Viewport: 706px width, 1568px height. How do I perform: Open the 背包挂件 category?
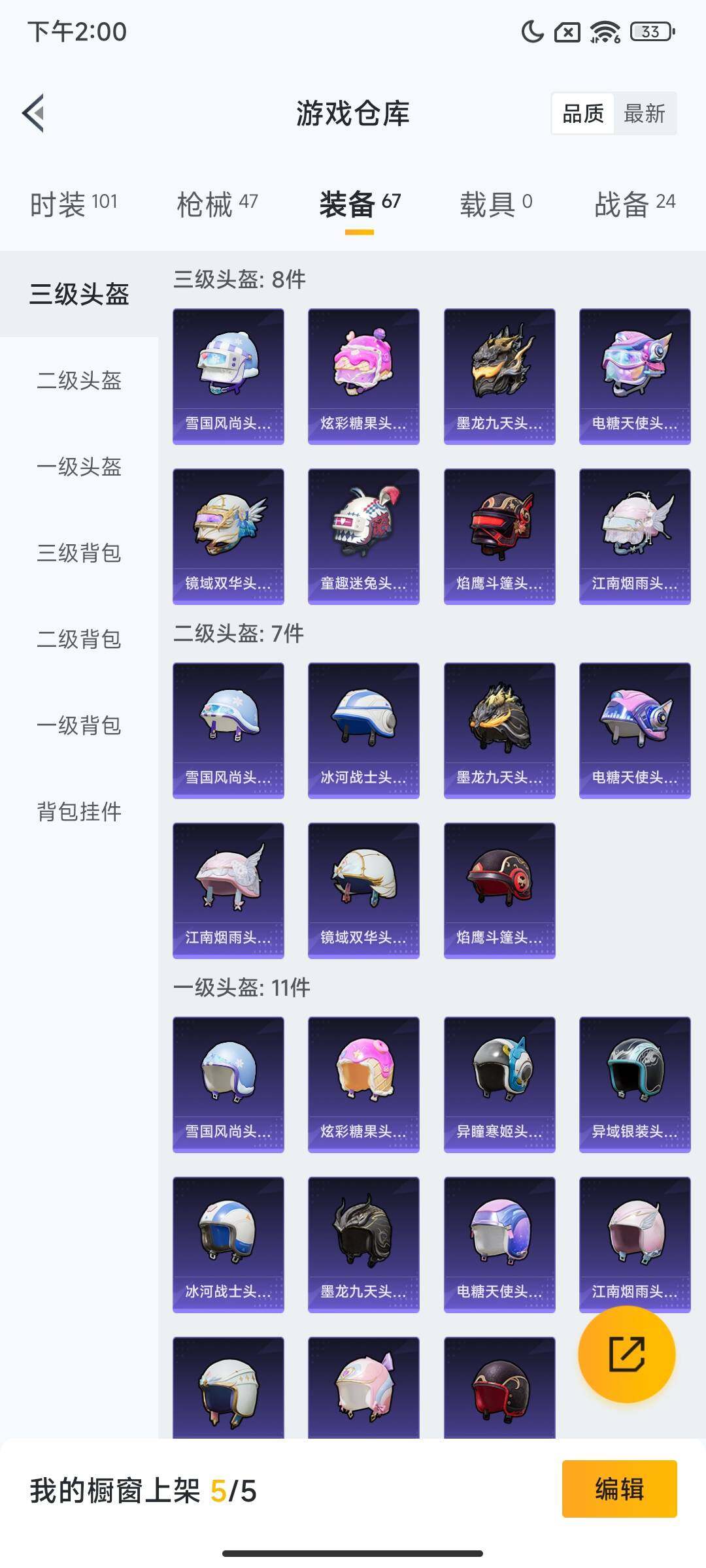pyautogui.click(x=78, y=811)
